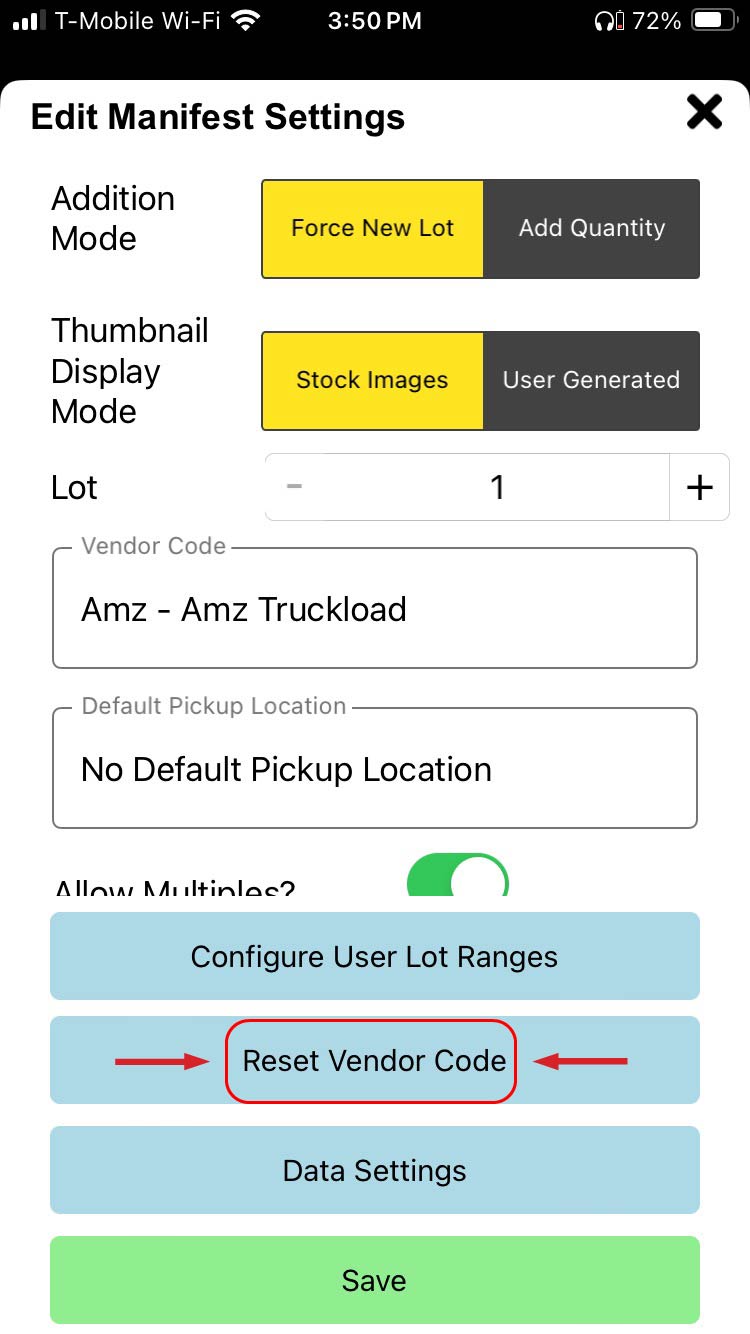The image size is (750, 1334).
Task: Open the Default Pickup Location field
Action: click(x=374, y=768)
